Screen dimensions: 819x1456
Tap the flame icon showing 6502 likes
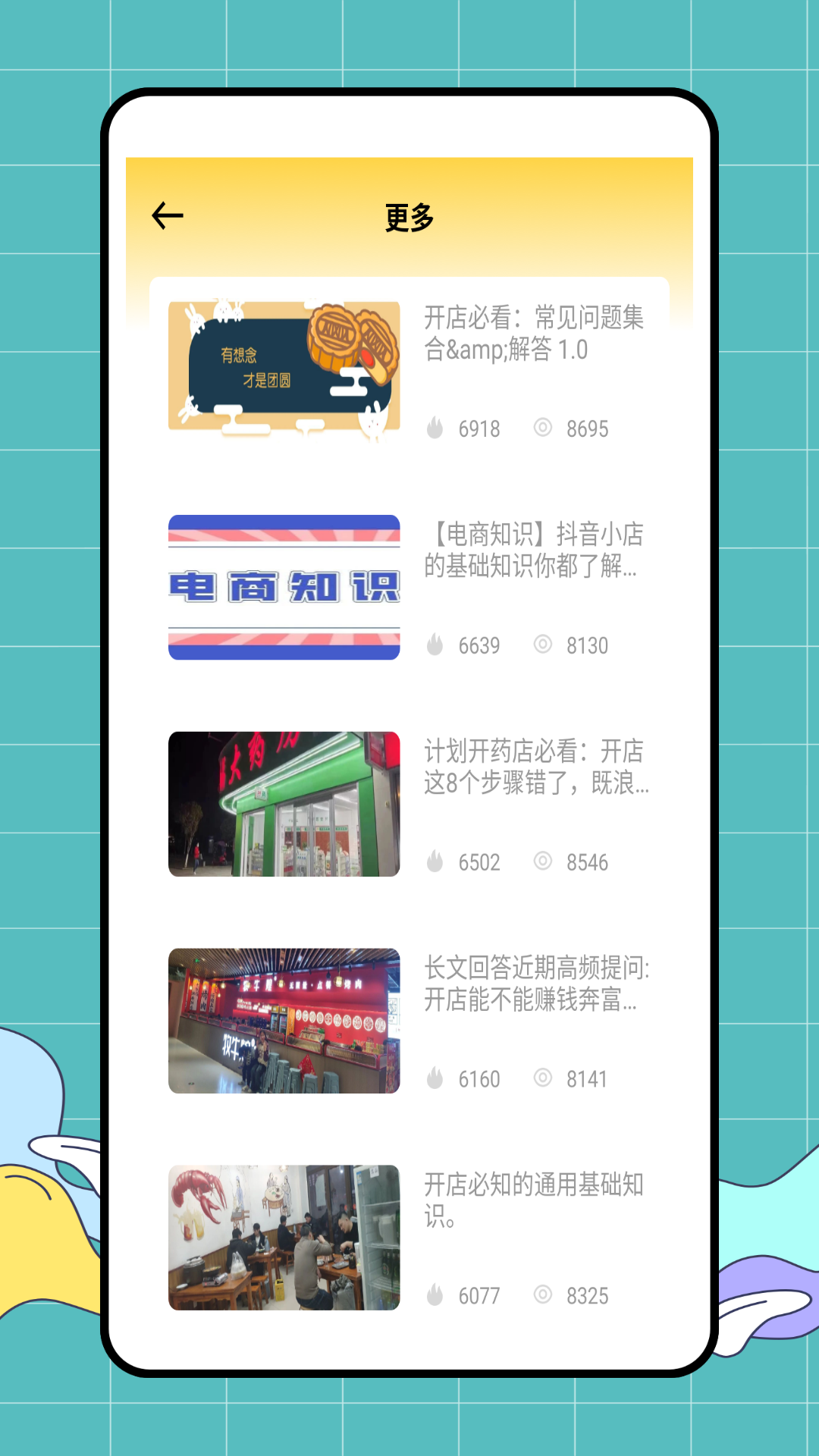pos(434,862)
